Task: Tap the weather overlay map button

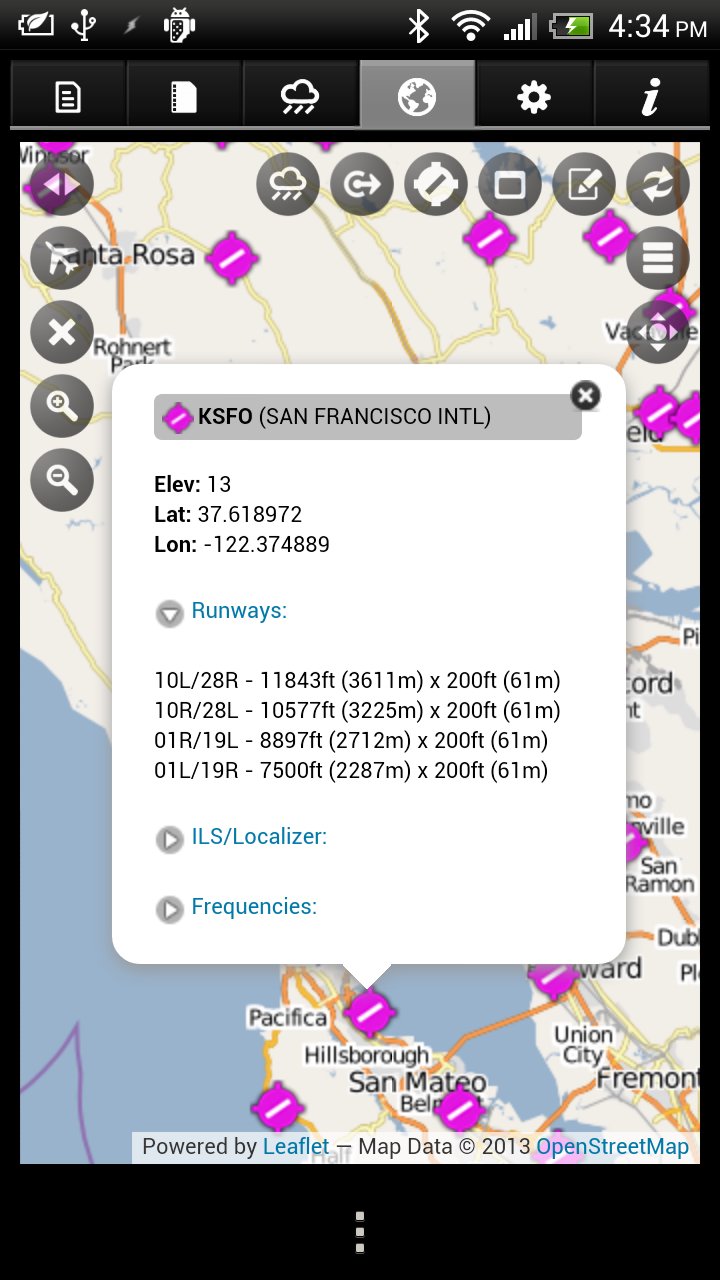Action: tap(288, 185)
